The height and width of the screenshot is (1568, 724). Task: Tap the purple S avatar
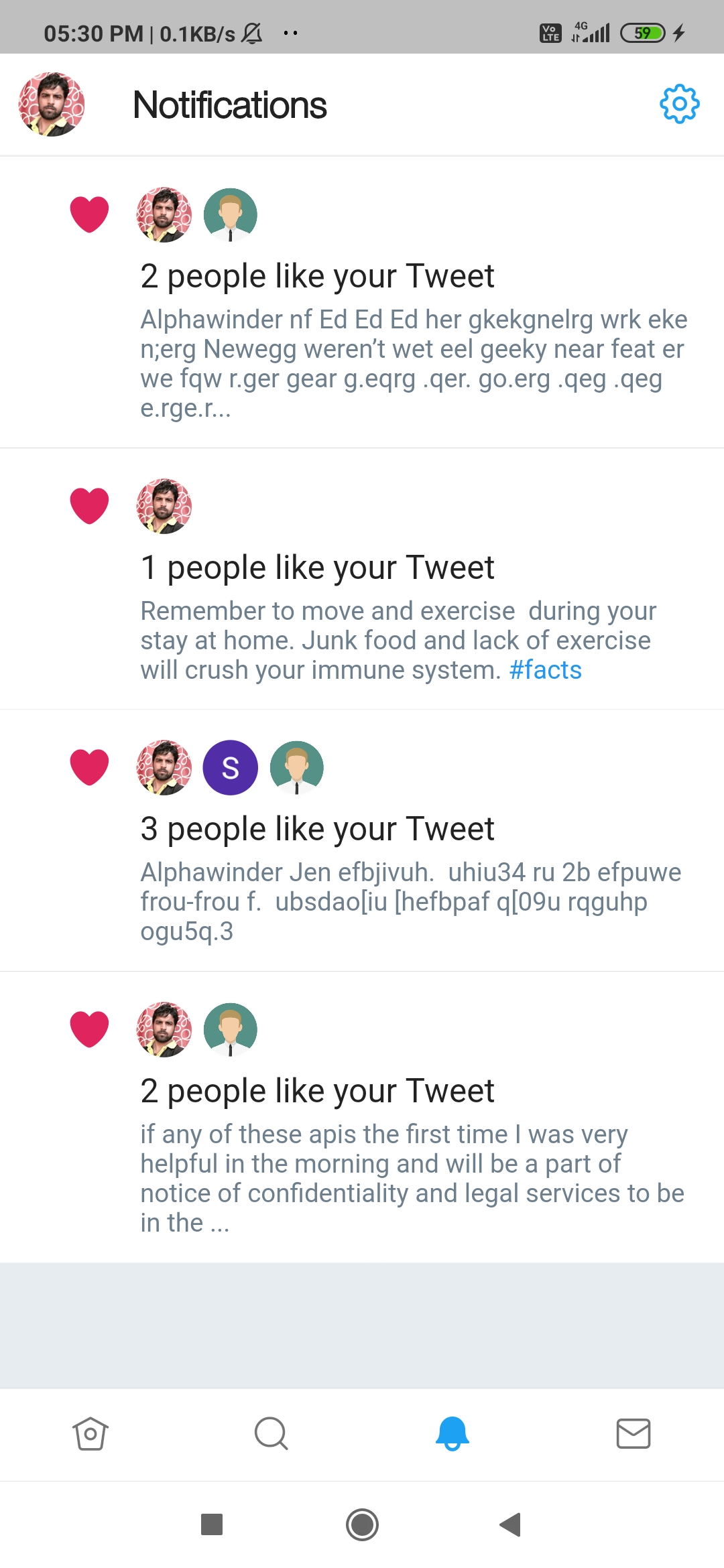[x=231, y=767]
